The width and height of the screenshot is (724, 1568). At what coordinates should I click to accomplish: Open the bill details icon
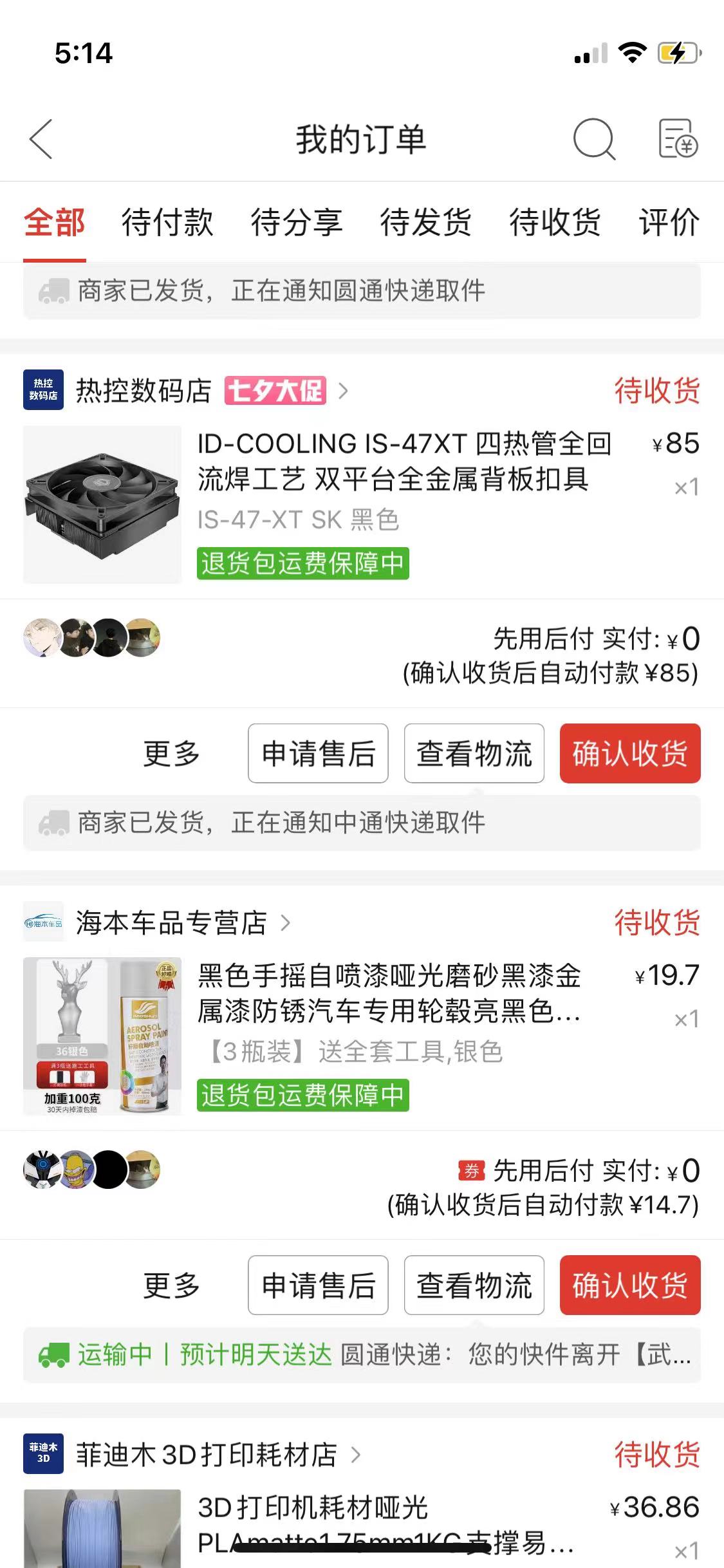pos(678,139)
